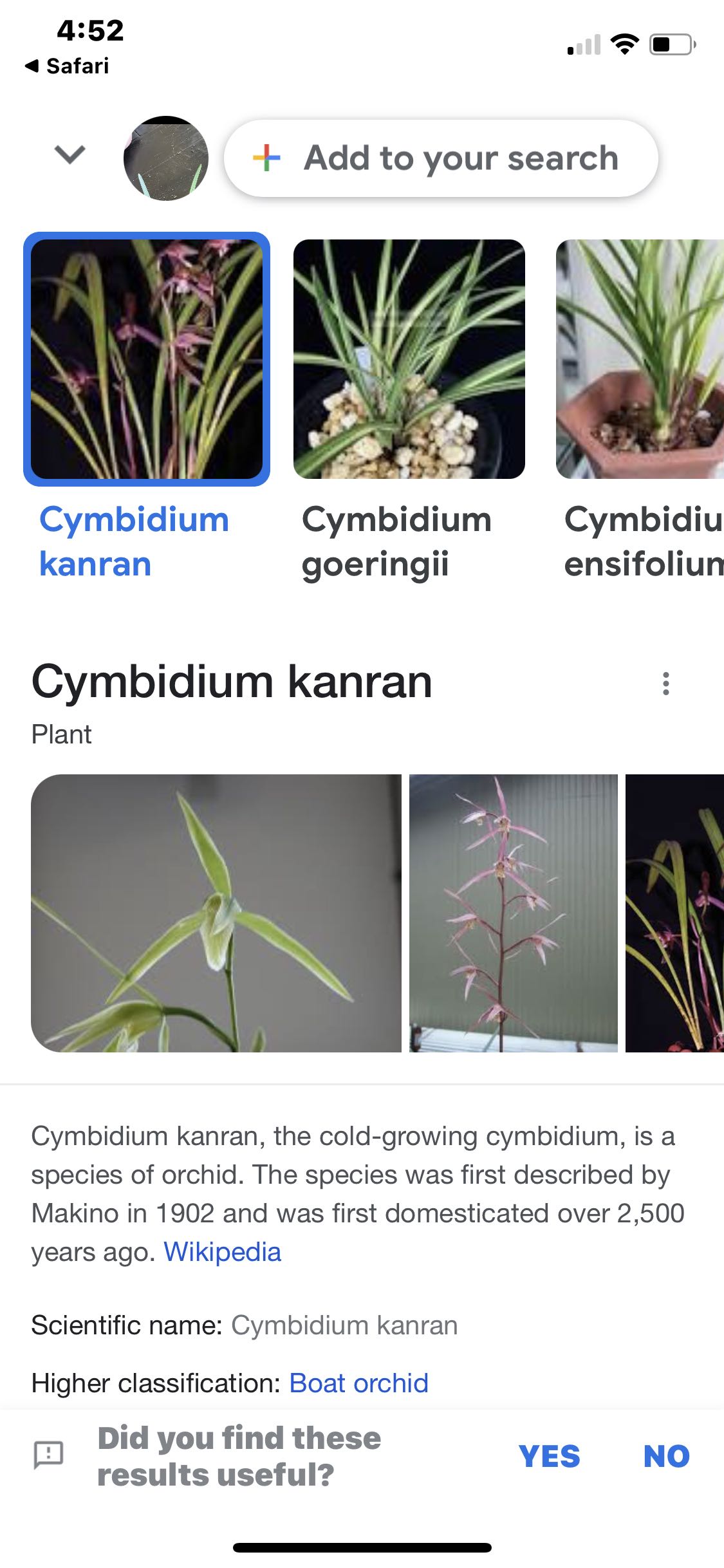This screenshot has height=1568, width=724.
Task: Answer NO to results useful prompt
Action: pyautogui.click(x=666, y=1456)
